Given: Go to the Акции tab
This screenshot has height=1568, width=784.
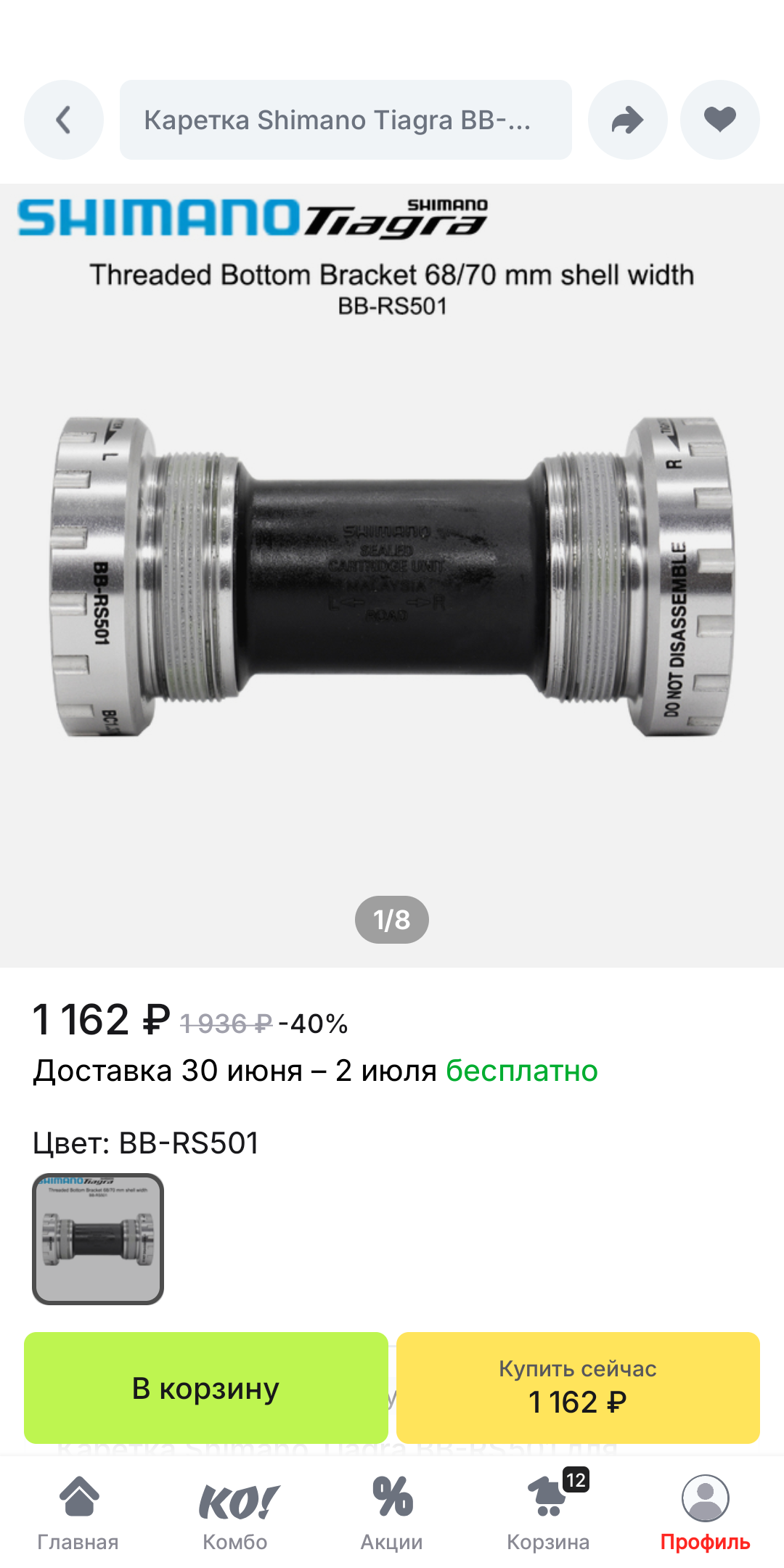Looking at the screenshot, I should click(392, 1513).
